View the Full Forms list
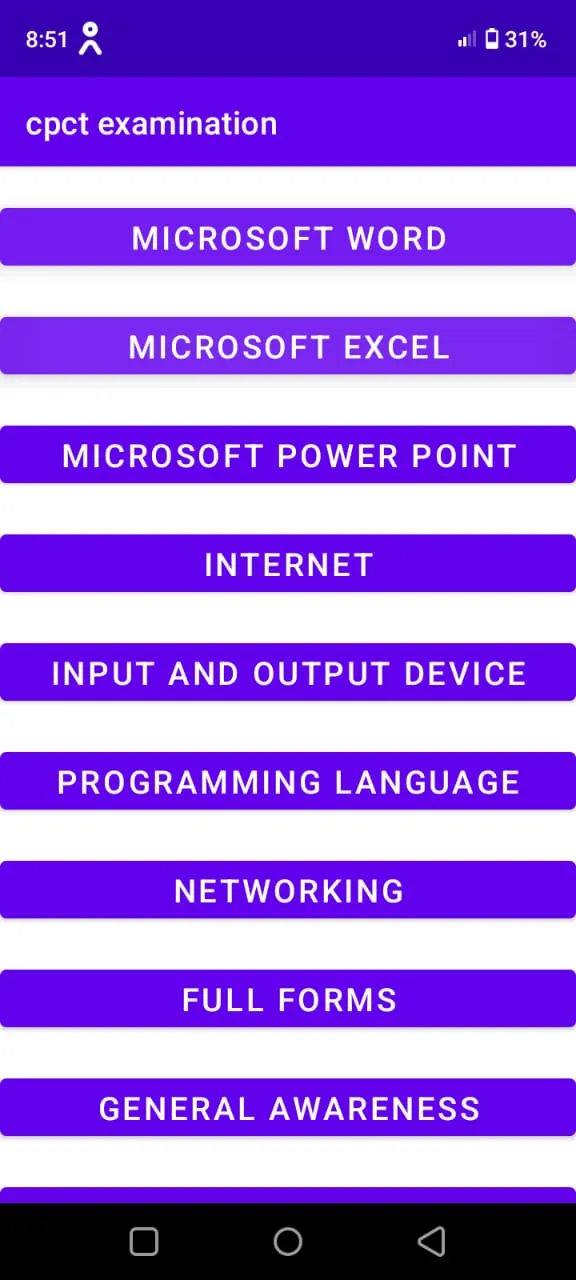This screenshot has height=1280, width=576. tap(288, 999)
